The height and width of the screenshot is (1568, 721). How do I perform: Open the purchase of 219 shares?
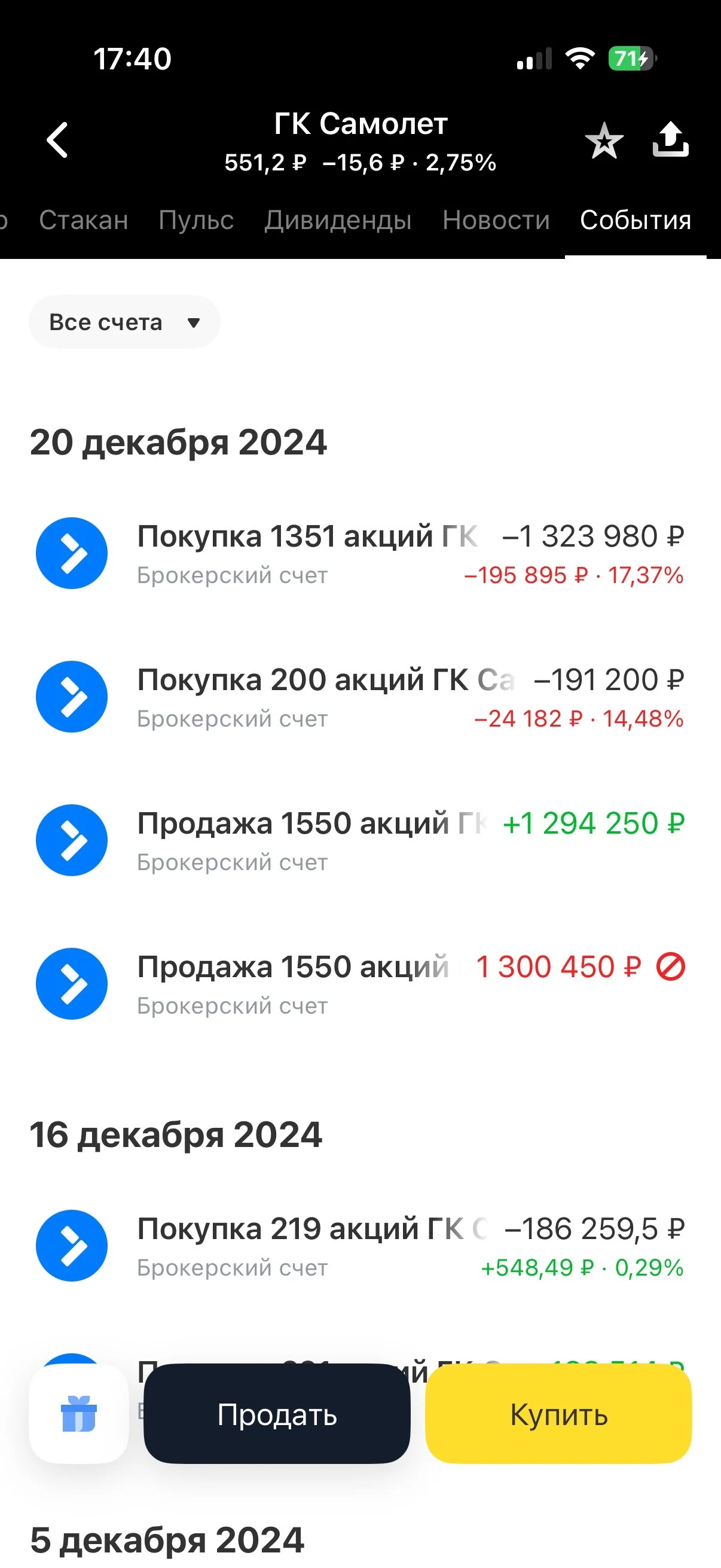360,1246
